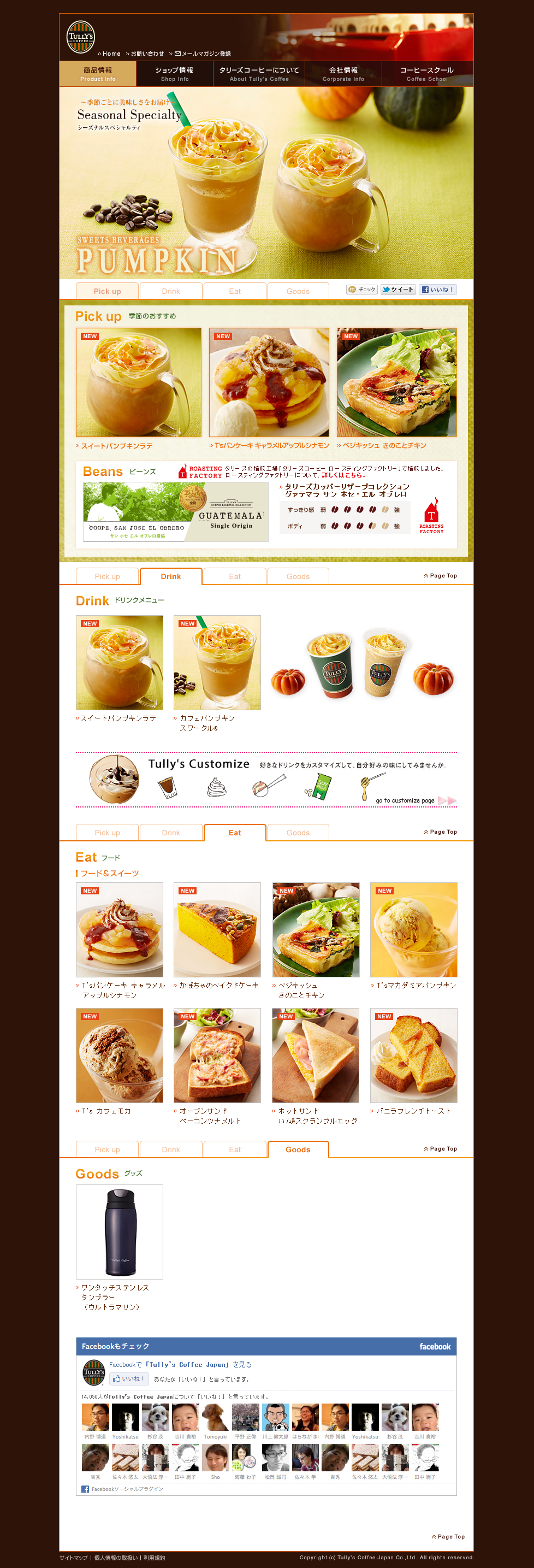The image size is (534, 1568).
Task: View バニラフレンチトースト food item
Action: click(413, 1055)
